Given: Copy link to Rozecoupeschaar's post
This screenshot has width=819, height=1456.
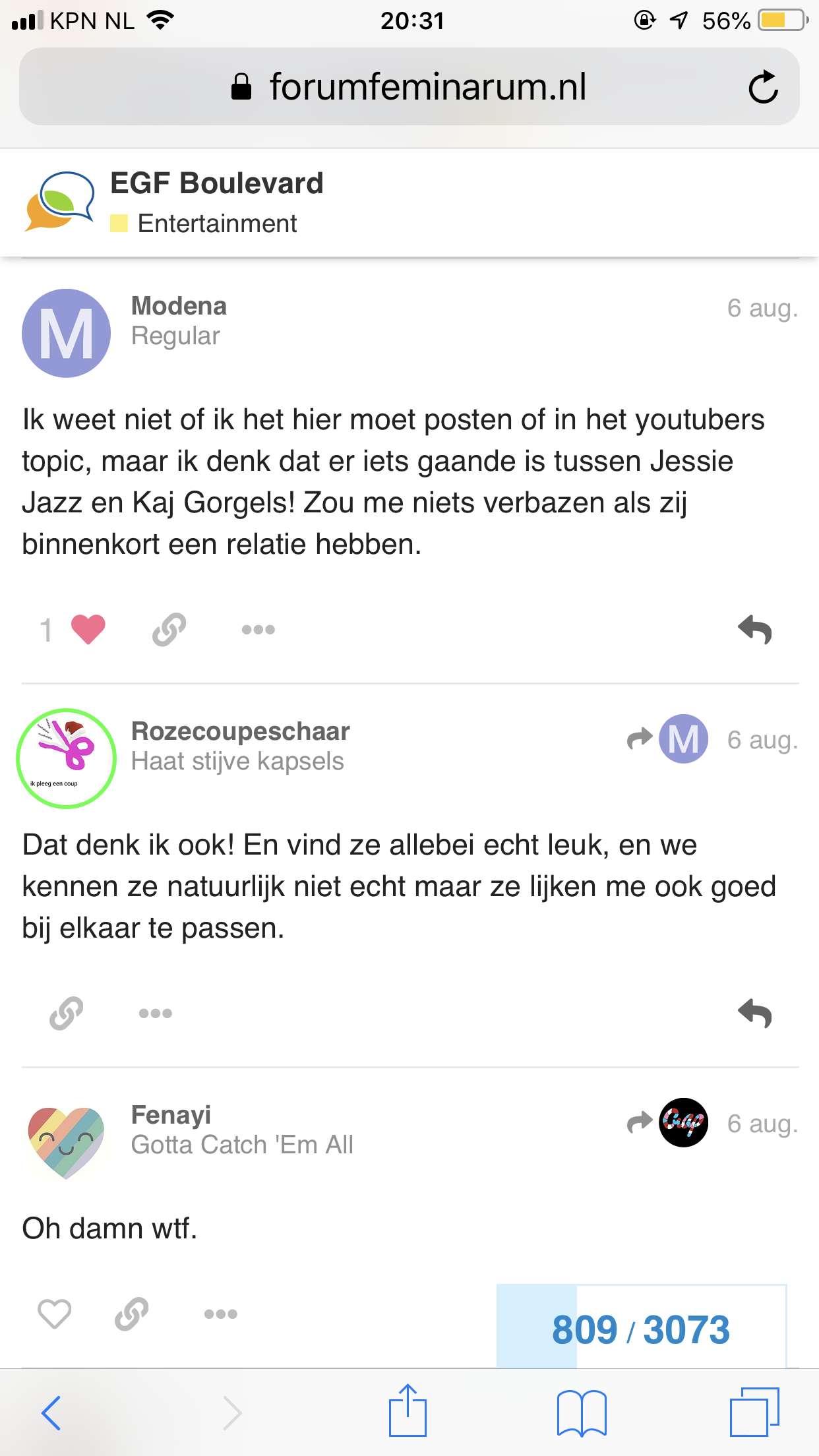Looking at the screenshot, I should [x=66, y=1013].
